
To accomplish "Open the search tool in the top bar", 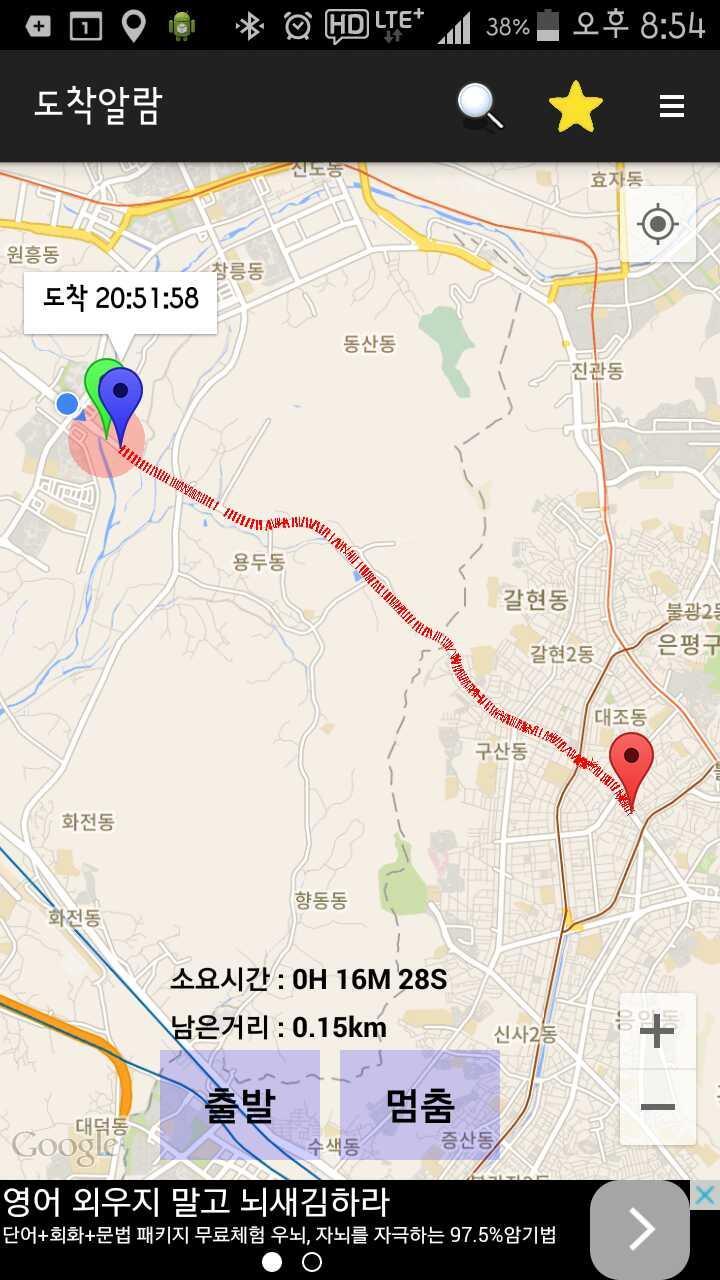I will pyautogui.click(x=478, y=106).
